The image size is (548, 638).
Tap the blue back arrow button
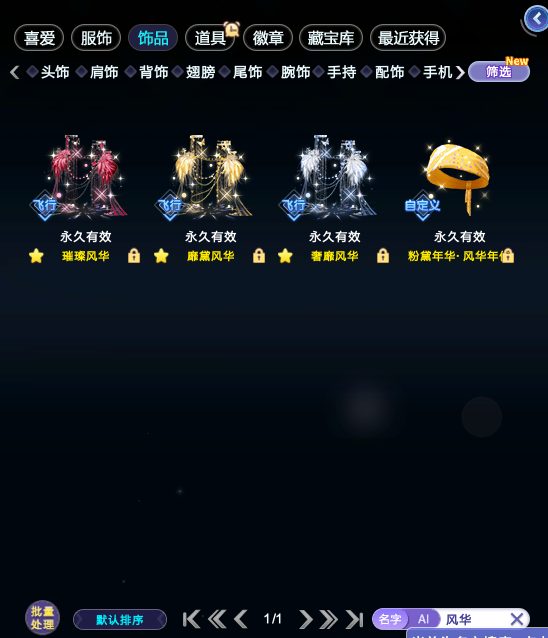[537, 18]
